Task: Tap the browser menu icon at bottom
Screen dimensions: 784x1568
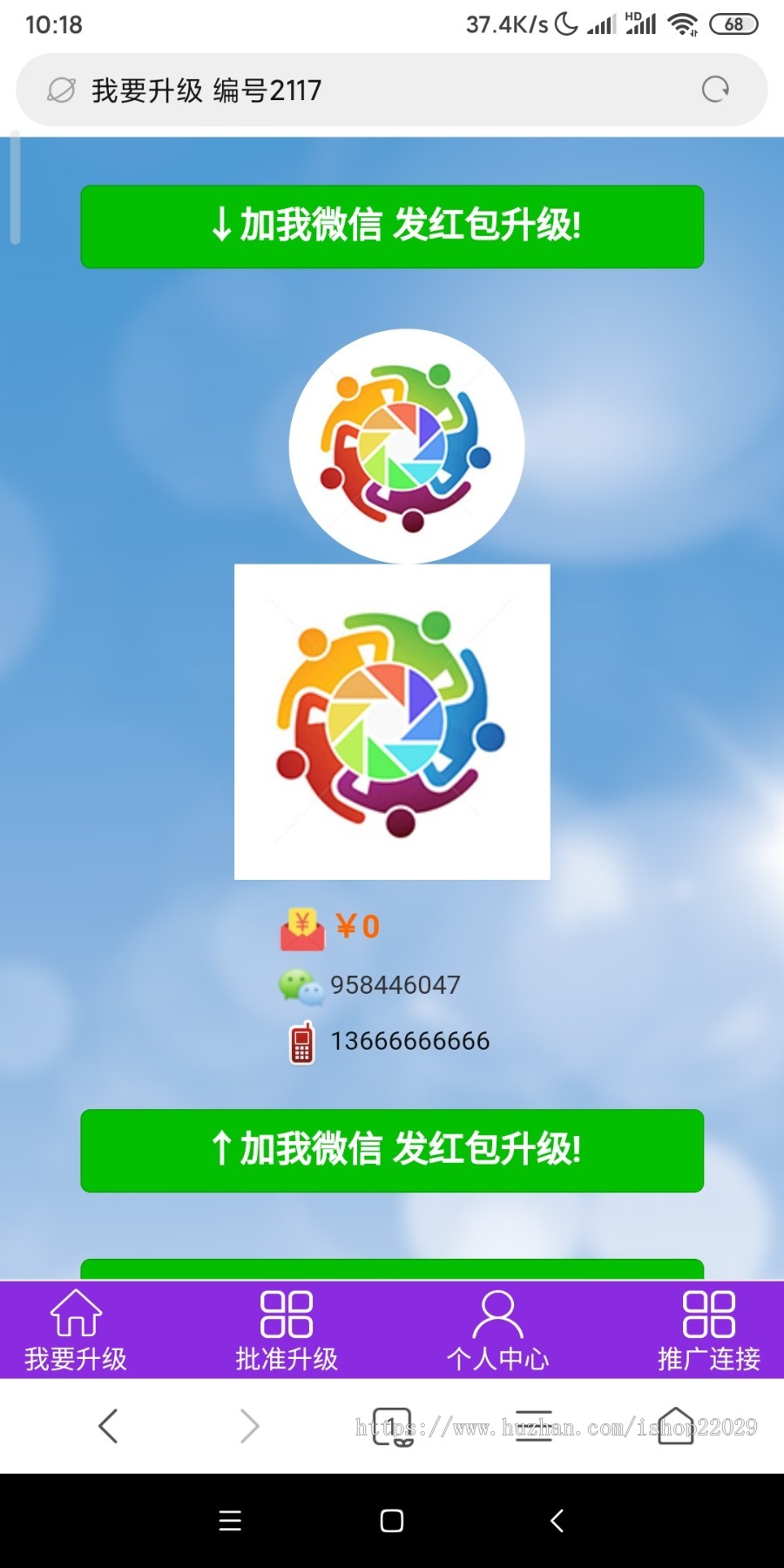Action: [533, 1426]
